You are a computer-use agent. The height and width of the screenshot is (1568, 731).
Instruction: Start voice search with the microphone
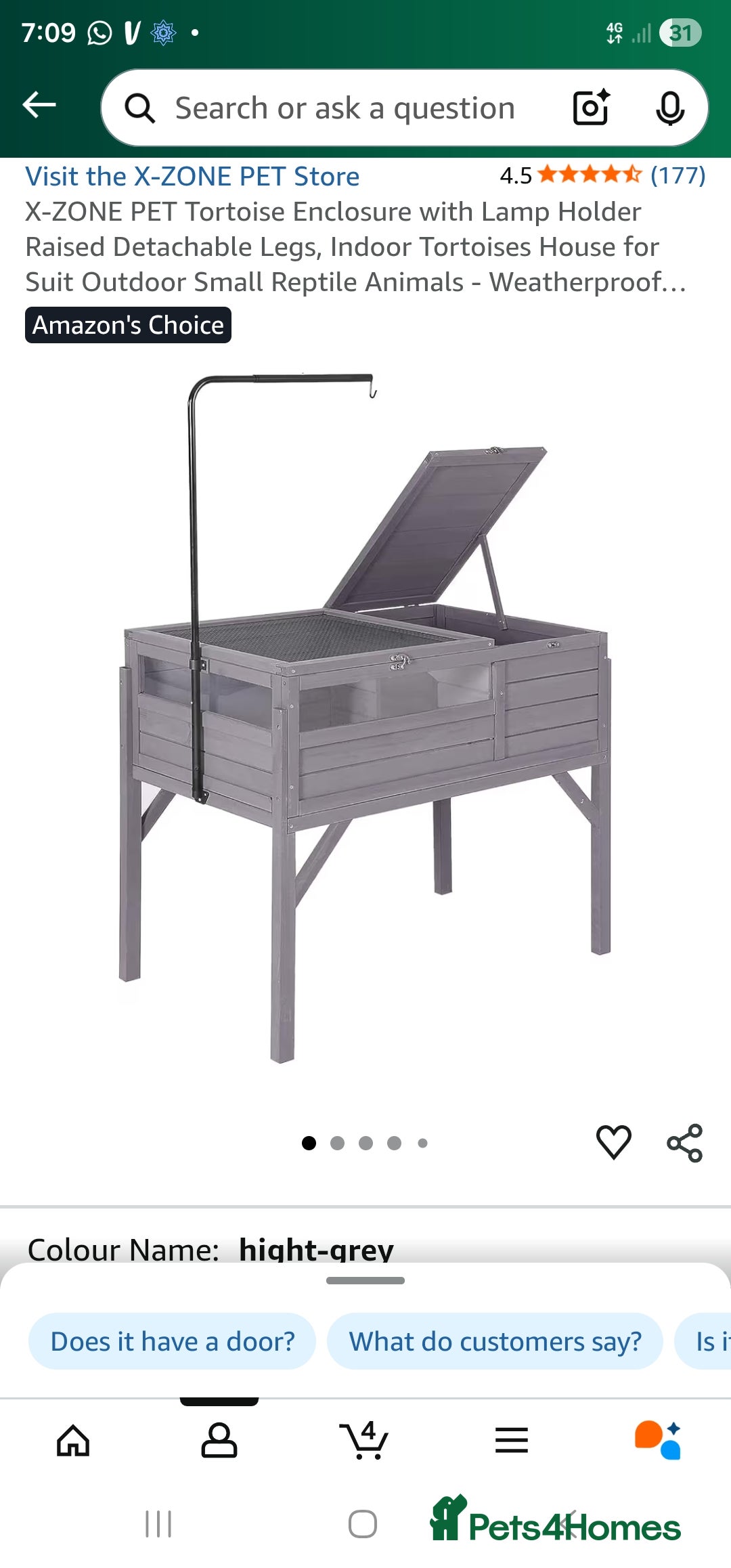(x=669, y=108)
